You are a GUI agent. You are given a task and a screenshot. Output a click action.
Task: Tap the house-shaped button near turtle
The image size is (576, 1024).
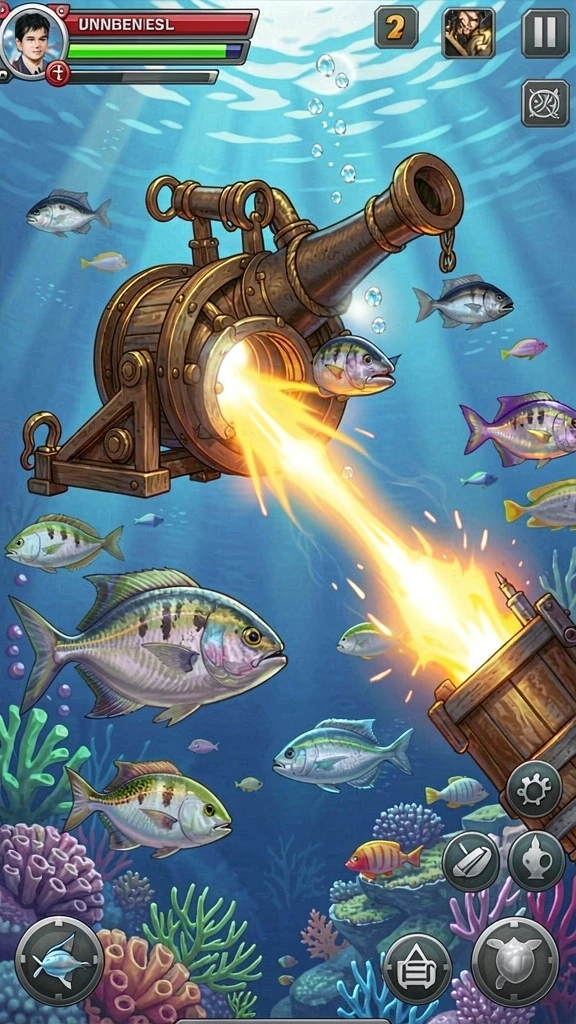tap(417, 968)
